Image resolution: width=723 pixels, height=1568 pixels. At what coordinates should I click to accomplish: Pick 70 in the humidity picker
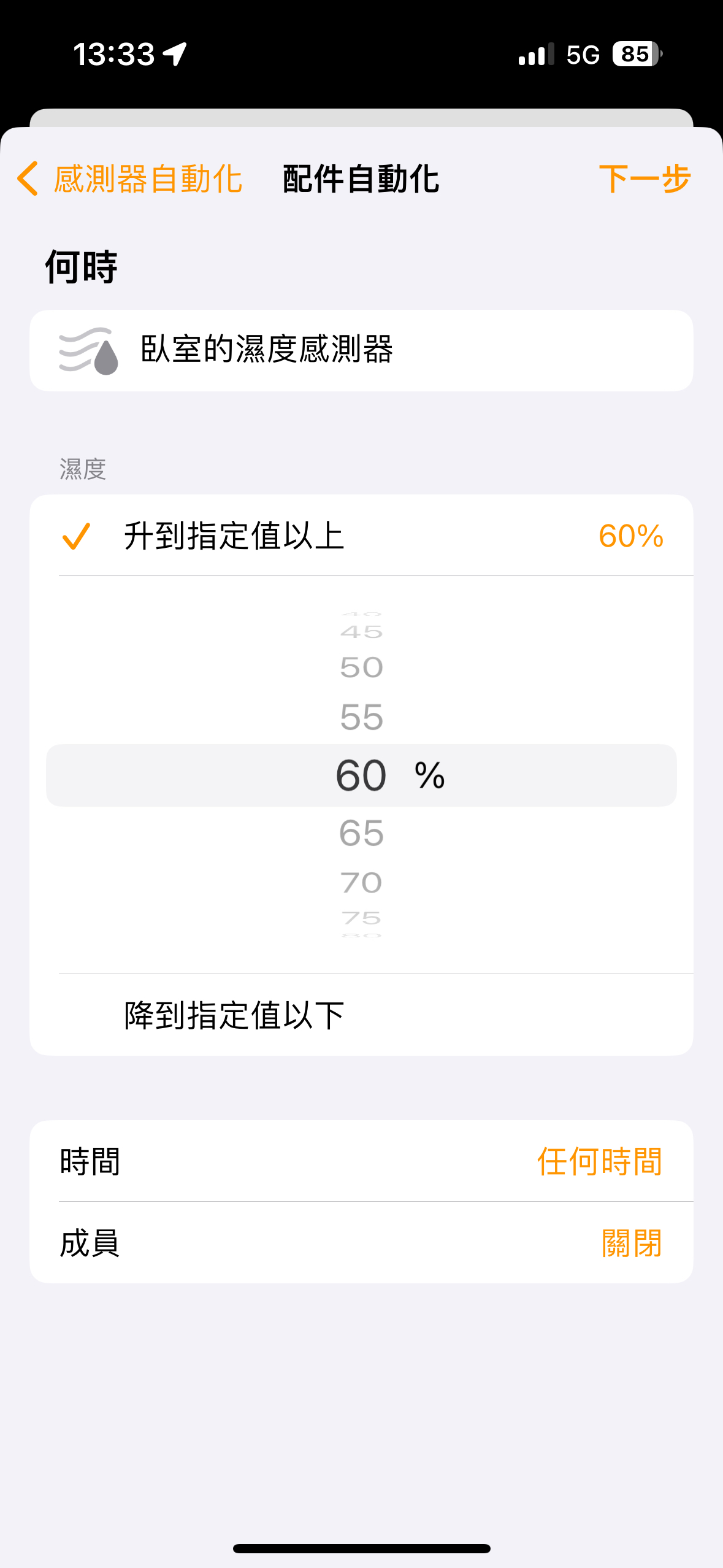click(361, 883)
